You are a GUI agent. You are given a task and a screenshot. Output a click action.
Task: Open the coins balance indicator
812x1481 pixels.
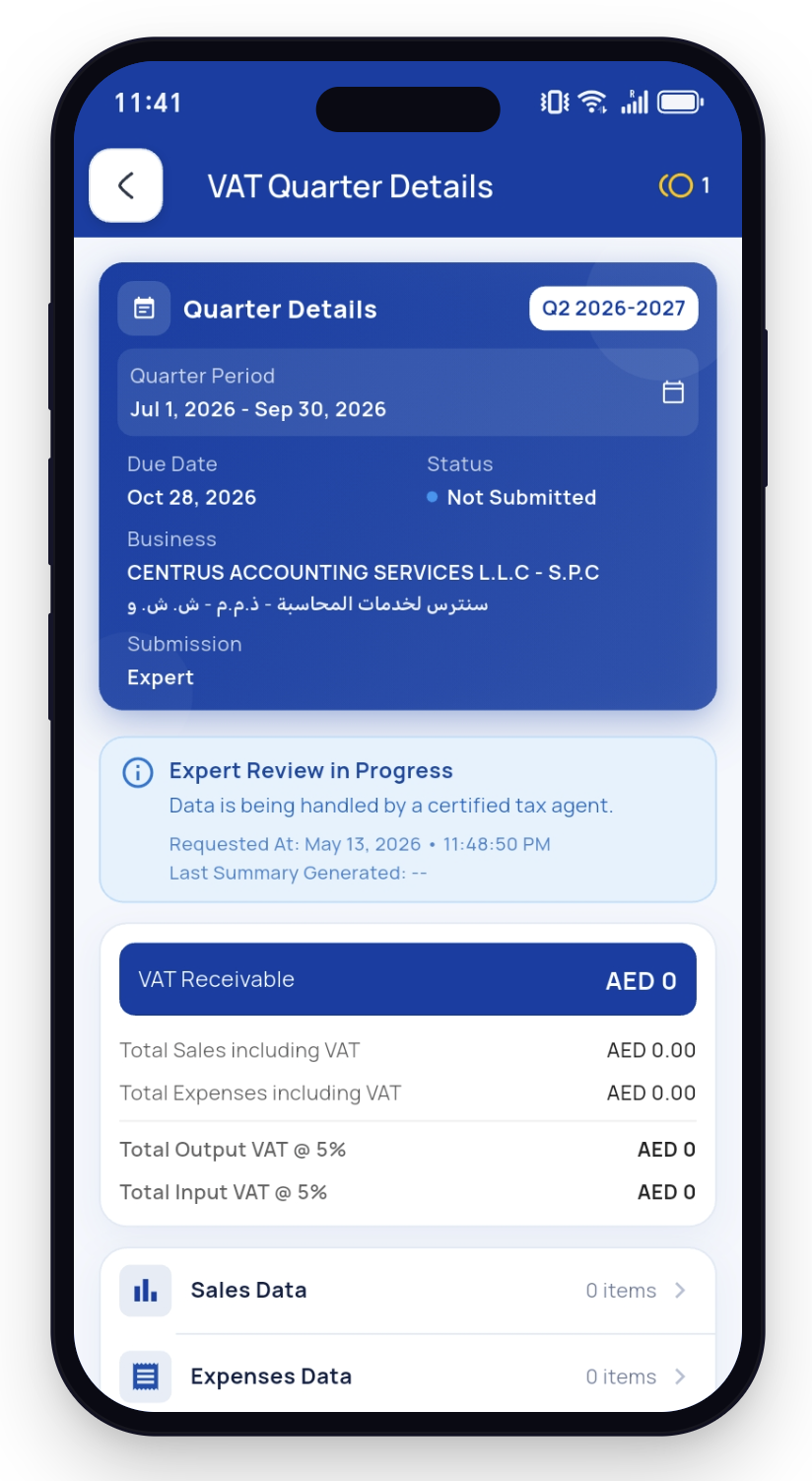coord(685,185)
